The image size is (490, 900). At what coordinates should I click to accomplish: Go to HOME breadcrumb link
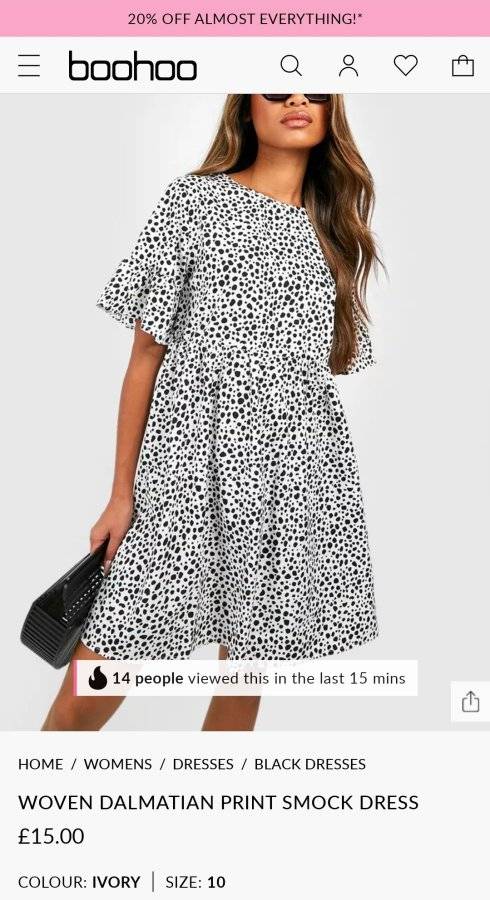pyautogui.click(x=41, y=764)
